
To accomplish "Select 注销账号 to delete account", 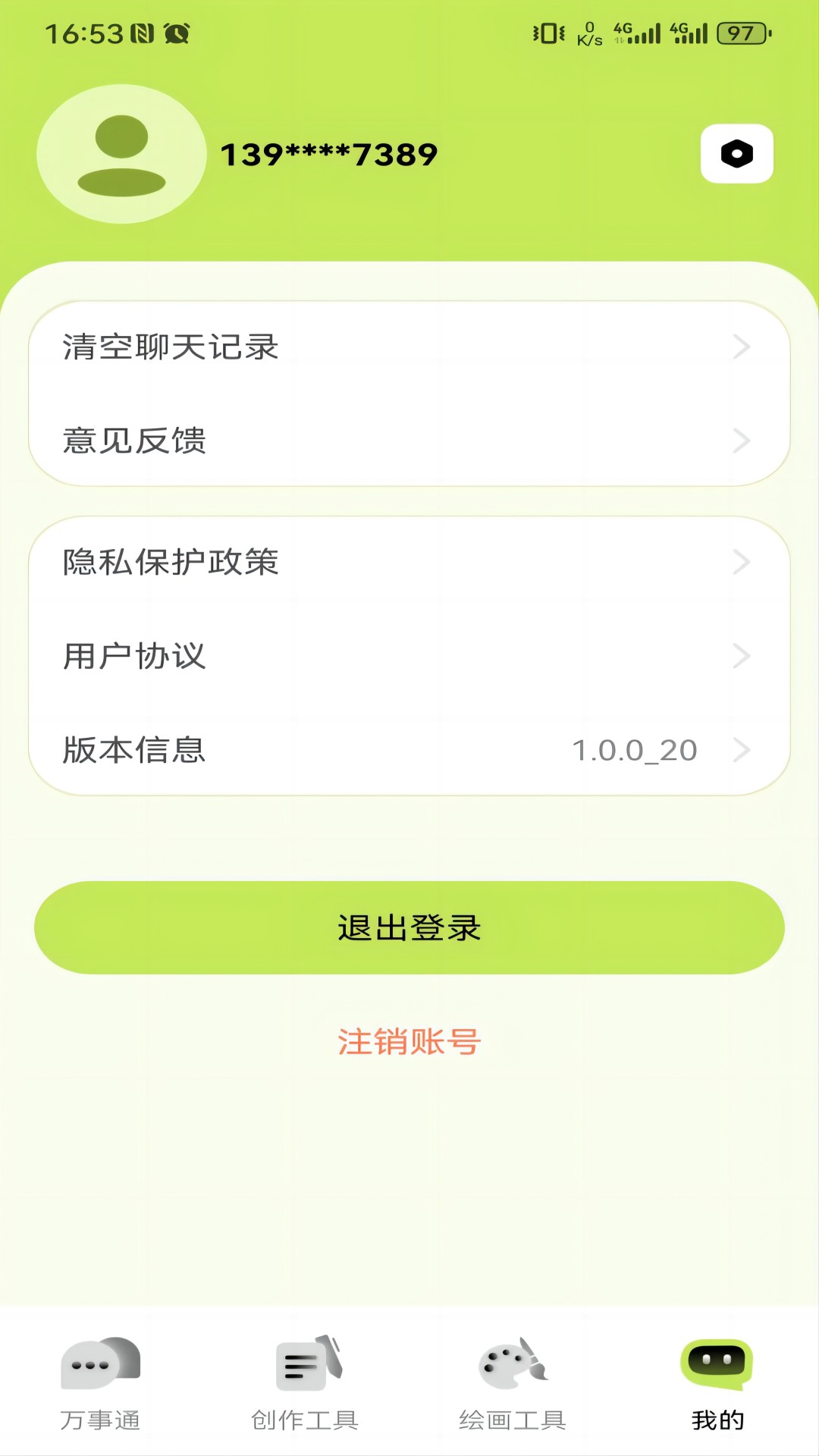I will [x=409, y=1042].
